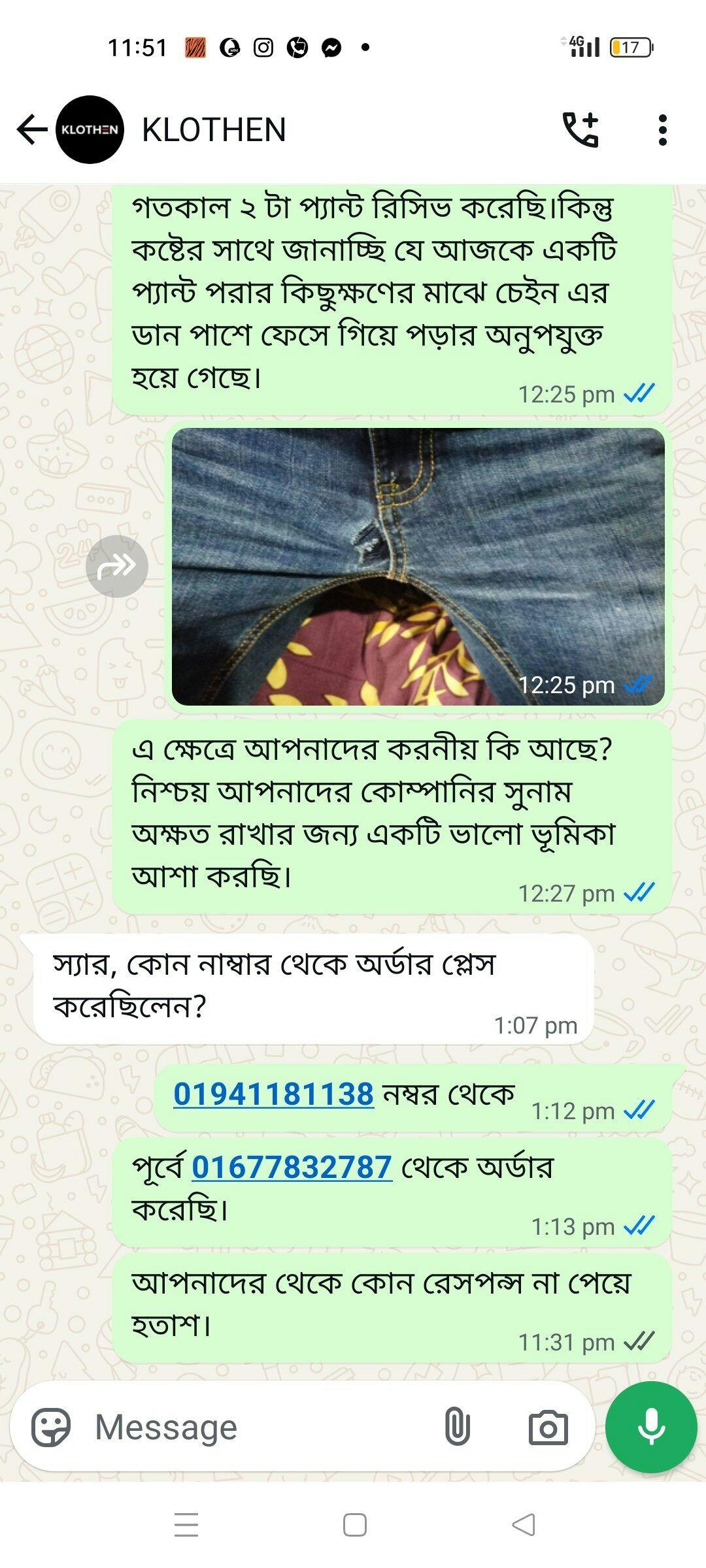Tap the green microphone voice button

651,1427
